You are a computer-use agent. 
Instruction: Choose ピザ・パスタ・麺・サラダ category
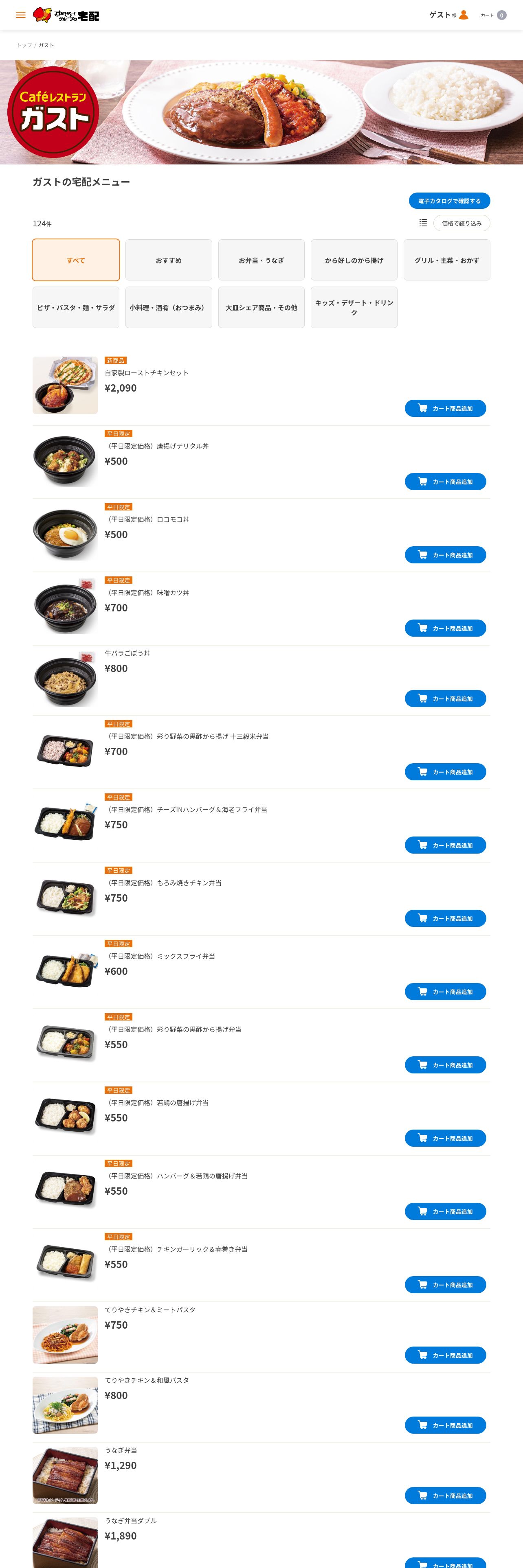tap(76, 307)
